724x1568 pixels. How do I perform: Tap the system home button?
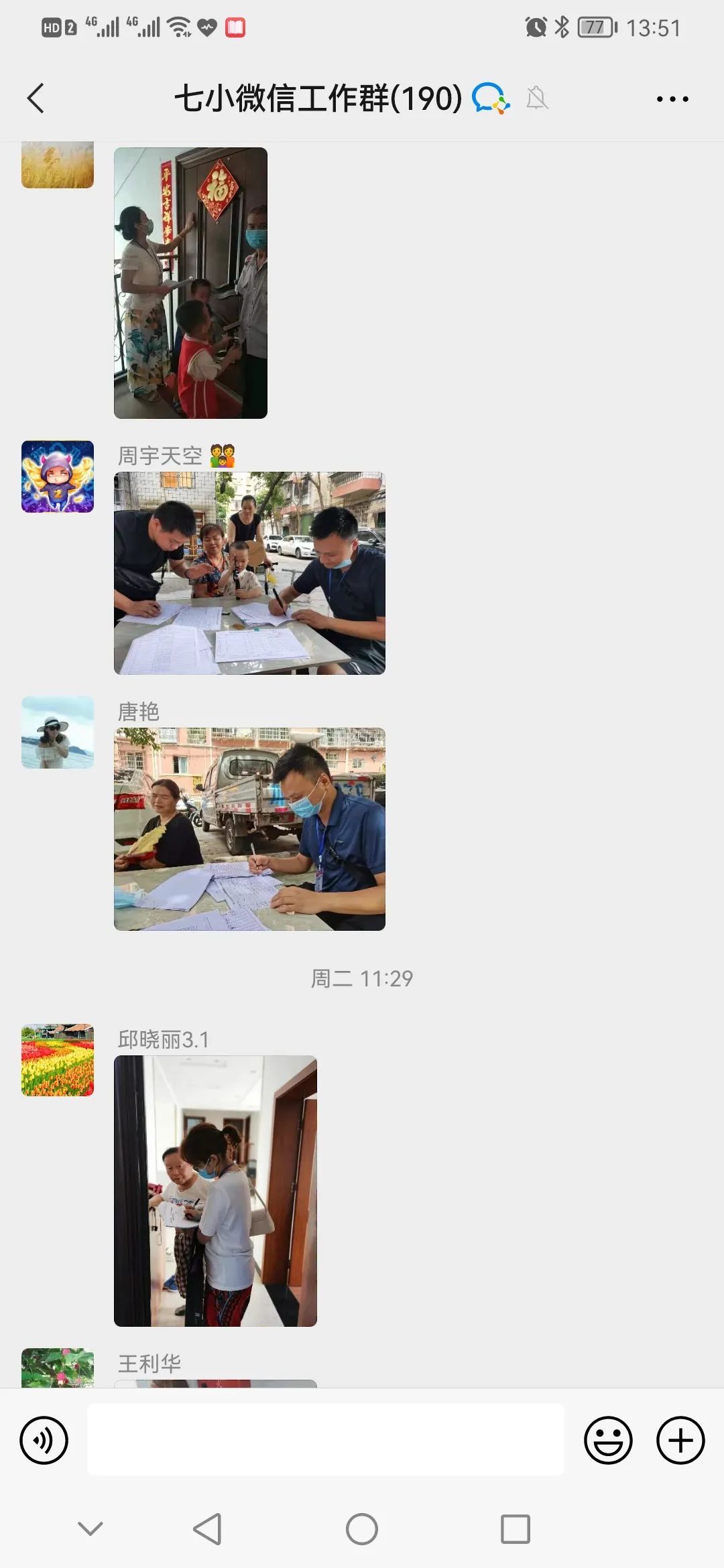point(362,1529)
